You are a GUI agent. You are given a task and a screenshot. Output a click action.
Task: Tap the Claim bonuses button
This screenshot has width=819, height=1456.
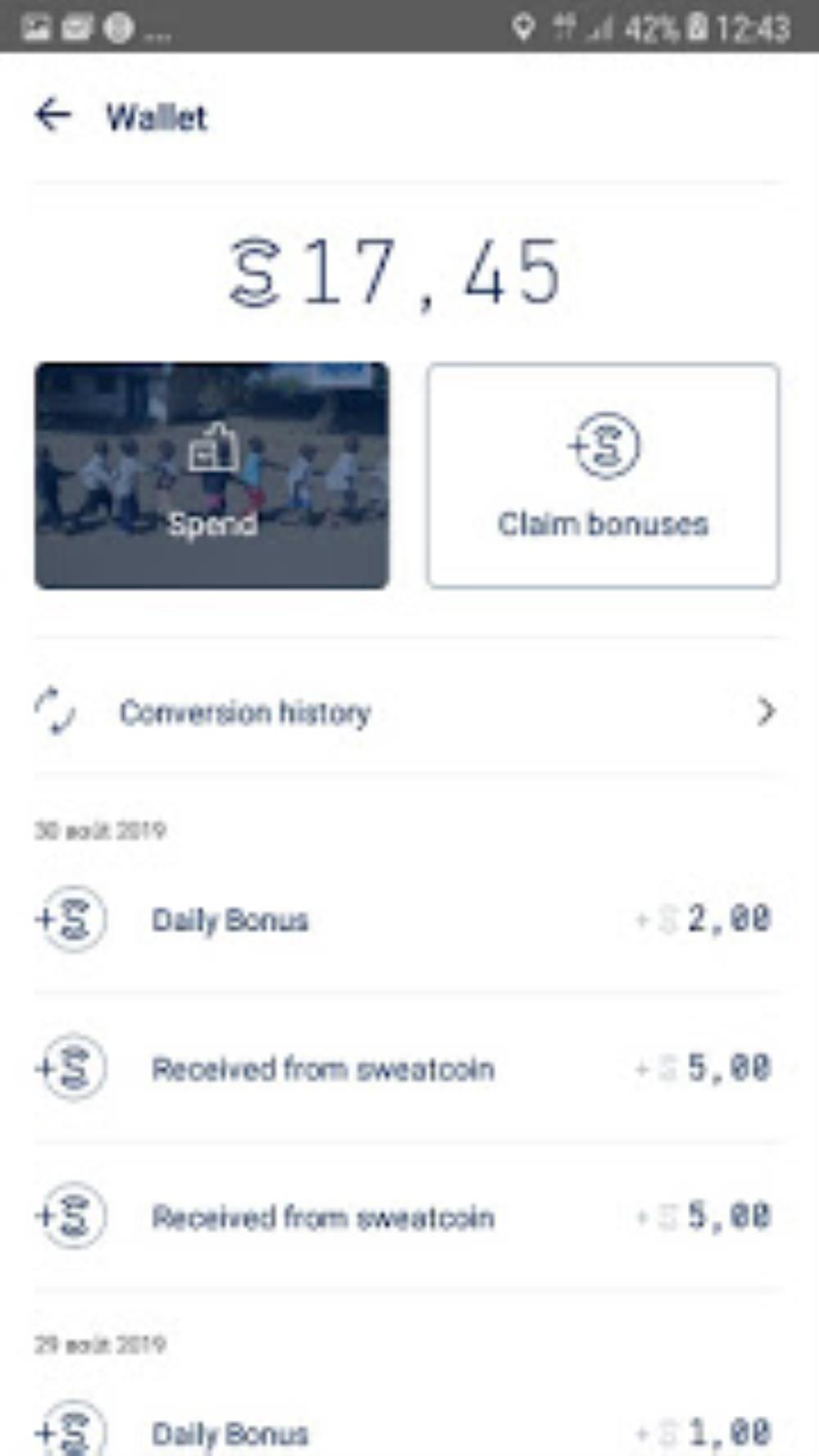[x=603, y=475]
